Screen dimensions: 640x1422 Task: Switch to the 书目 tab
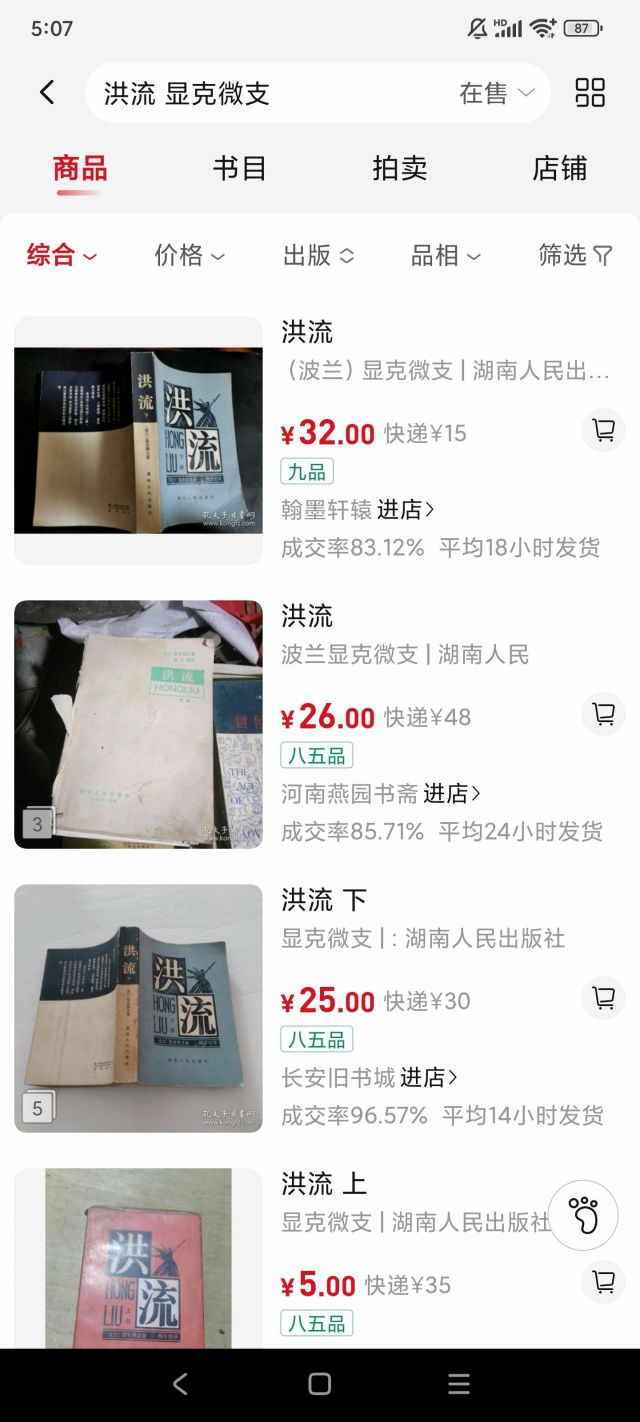click(240, 168)
